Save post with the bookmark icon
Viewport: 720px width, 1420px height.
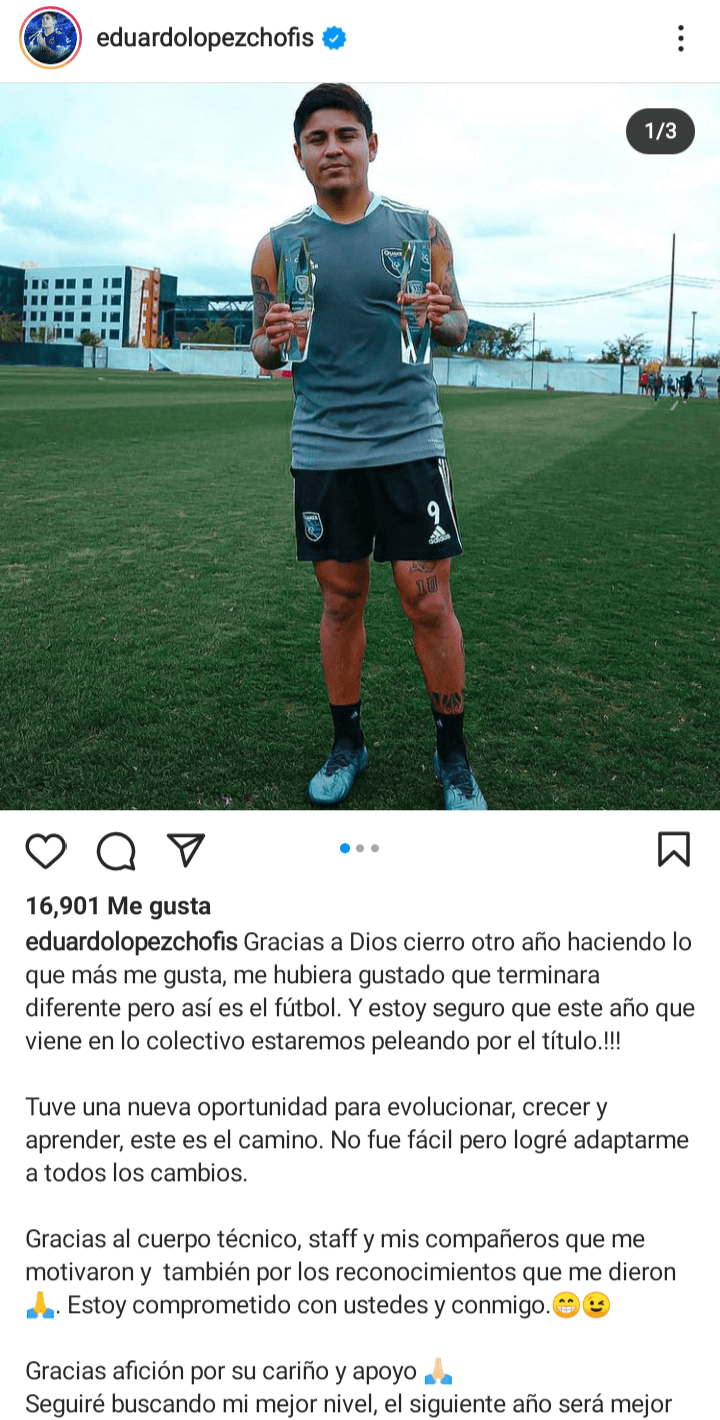pos(674,849)
